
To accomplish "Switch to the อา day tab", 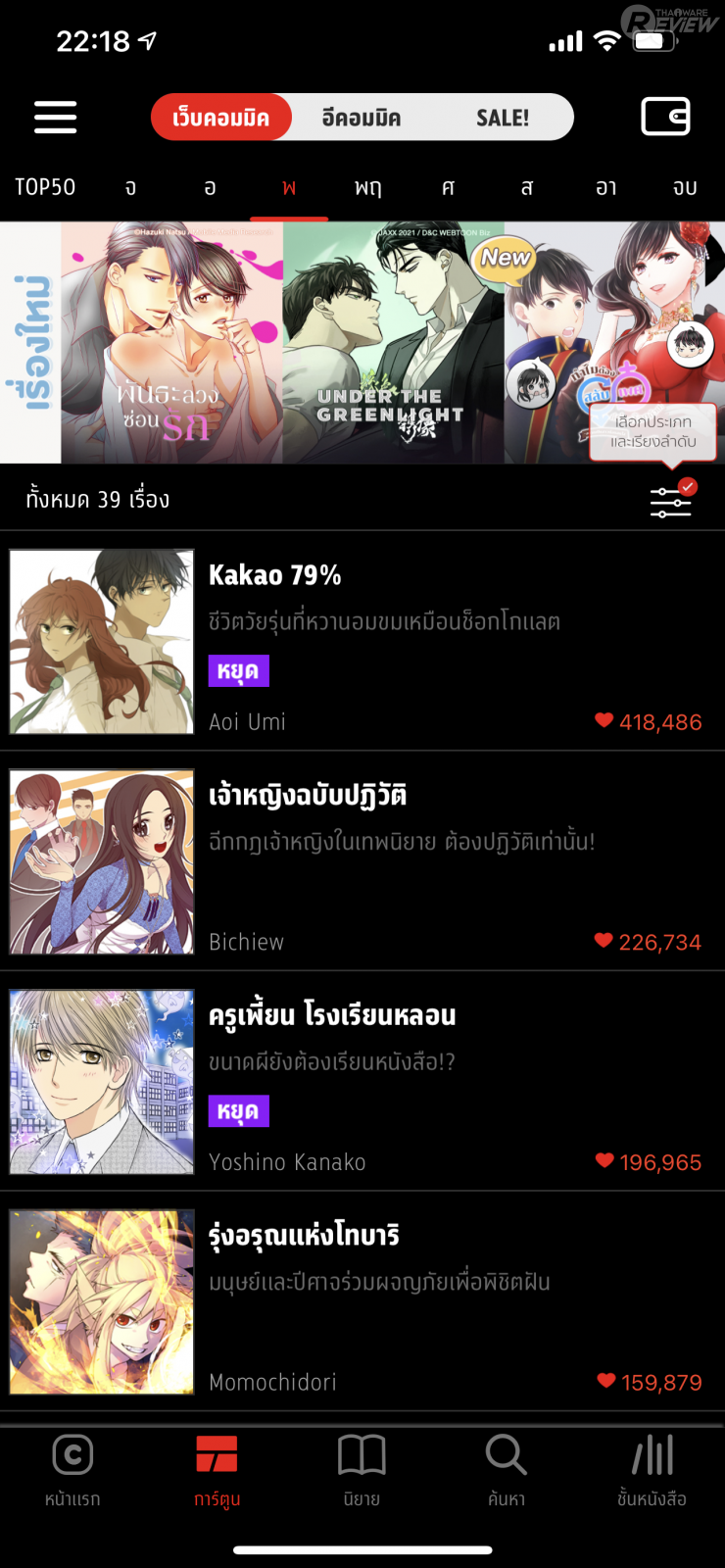I will pyautogui.click(x=606, y=187).
